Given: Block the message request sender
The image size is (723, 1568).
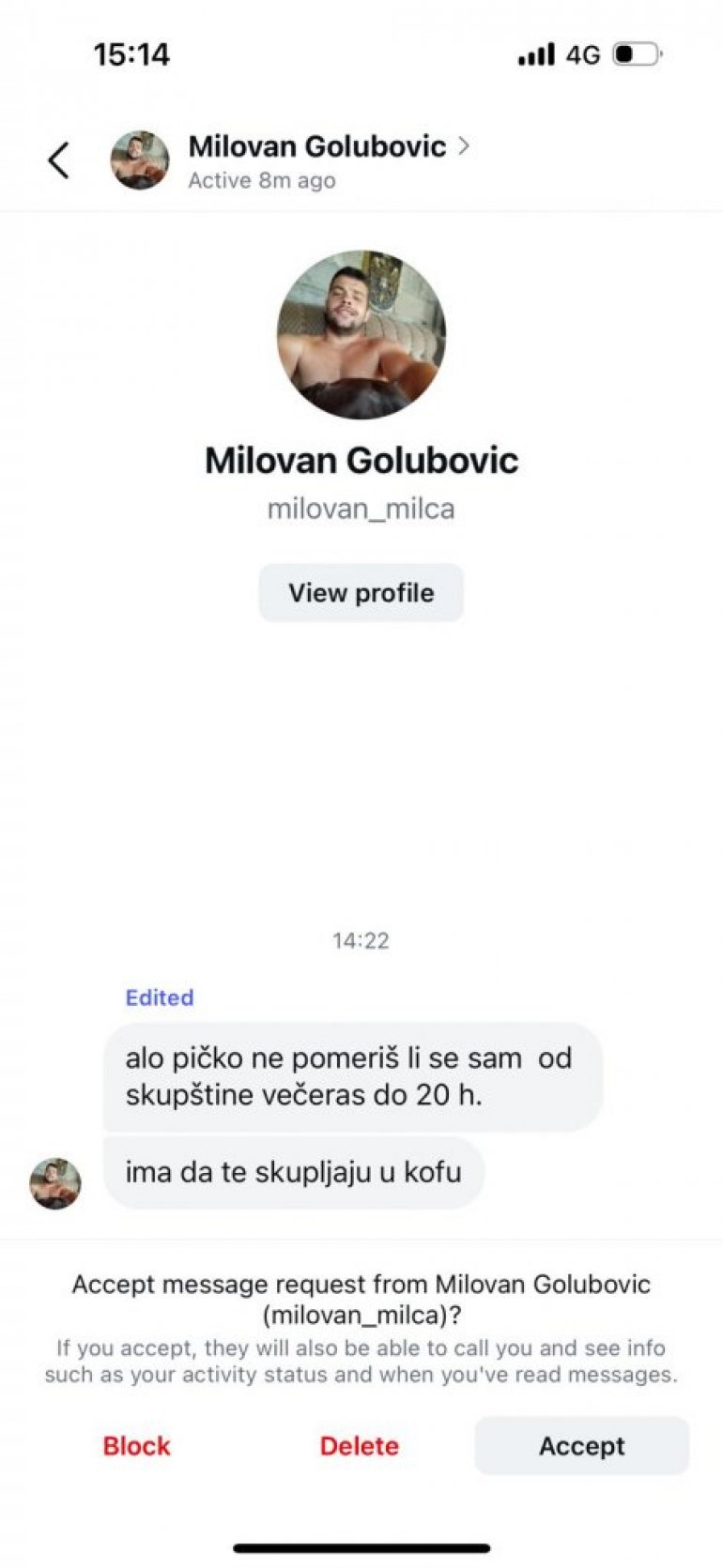Looking at the screenshot, I should [136, 1446].
